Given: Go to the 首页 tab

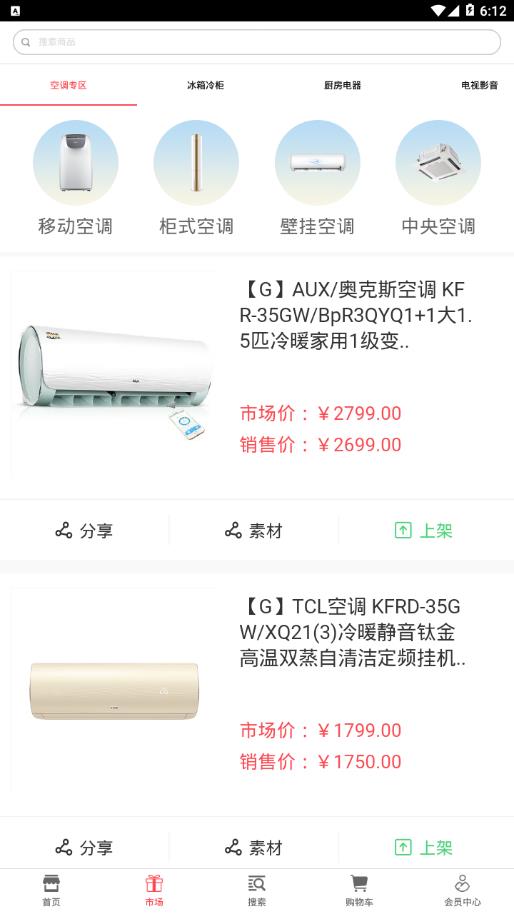Looking at the screenshot, I should click(51, 891).
